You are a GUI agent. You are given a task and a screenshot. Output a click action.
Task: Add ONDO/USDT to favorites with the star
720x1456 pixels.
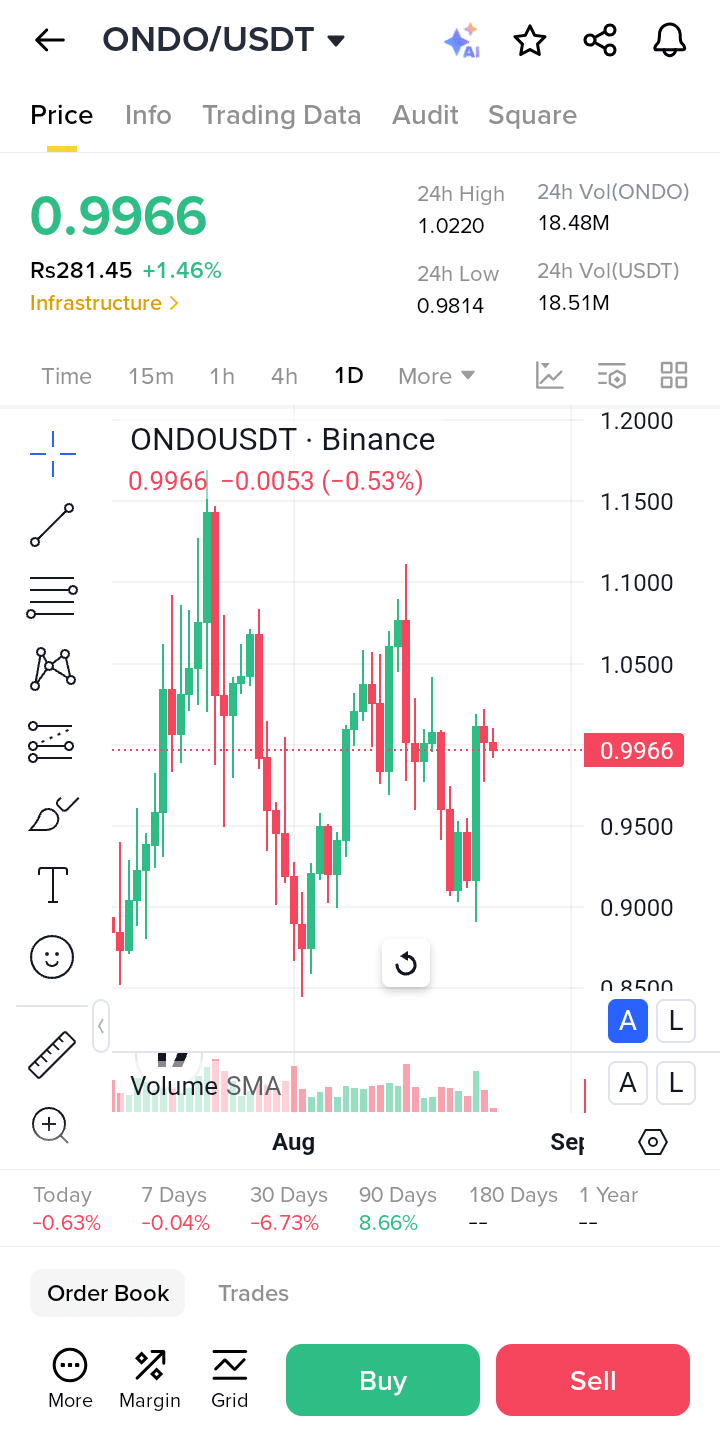[530, 41]
